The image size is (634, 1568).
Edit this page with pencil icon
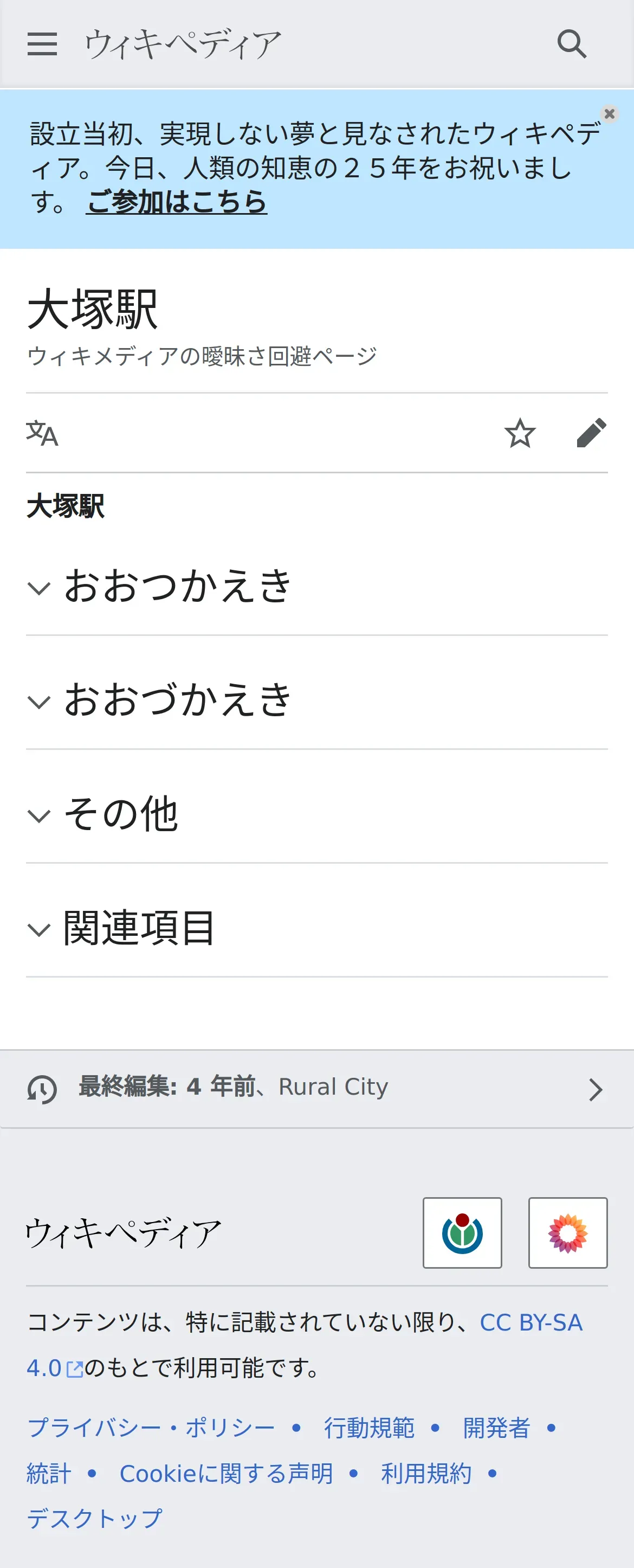pos(591,433)
